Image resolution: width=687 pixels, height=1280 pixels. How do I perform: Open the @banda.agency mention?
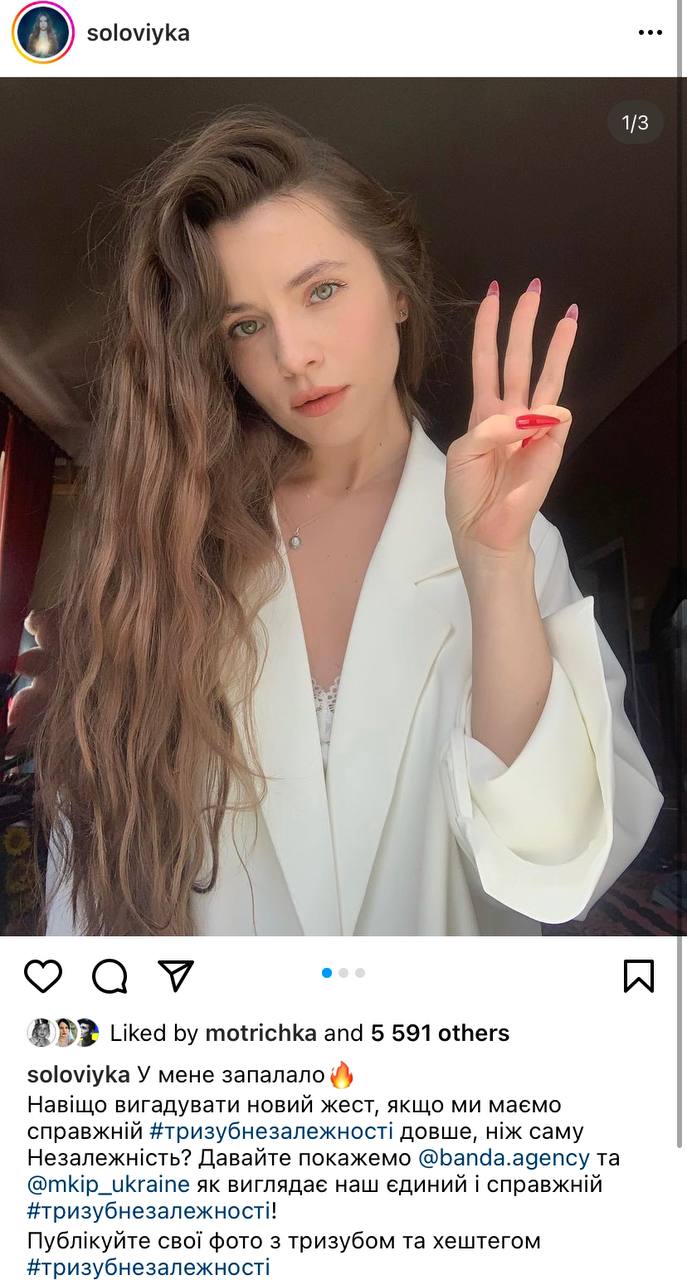[x=503, y=1158]
